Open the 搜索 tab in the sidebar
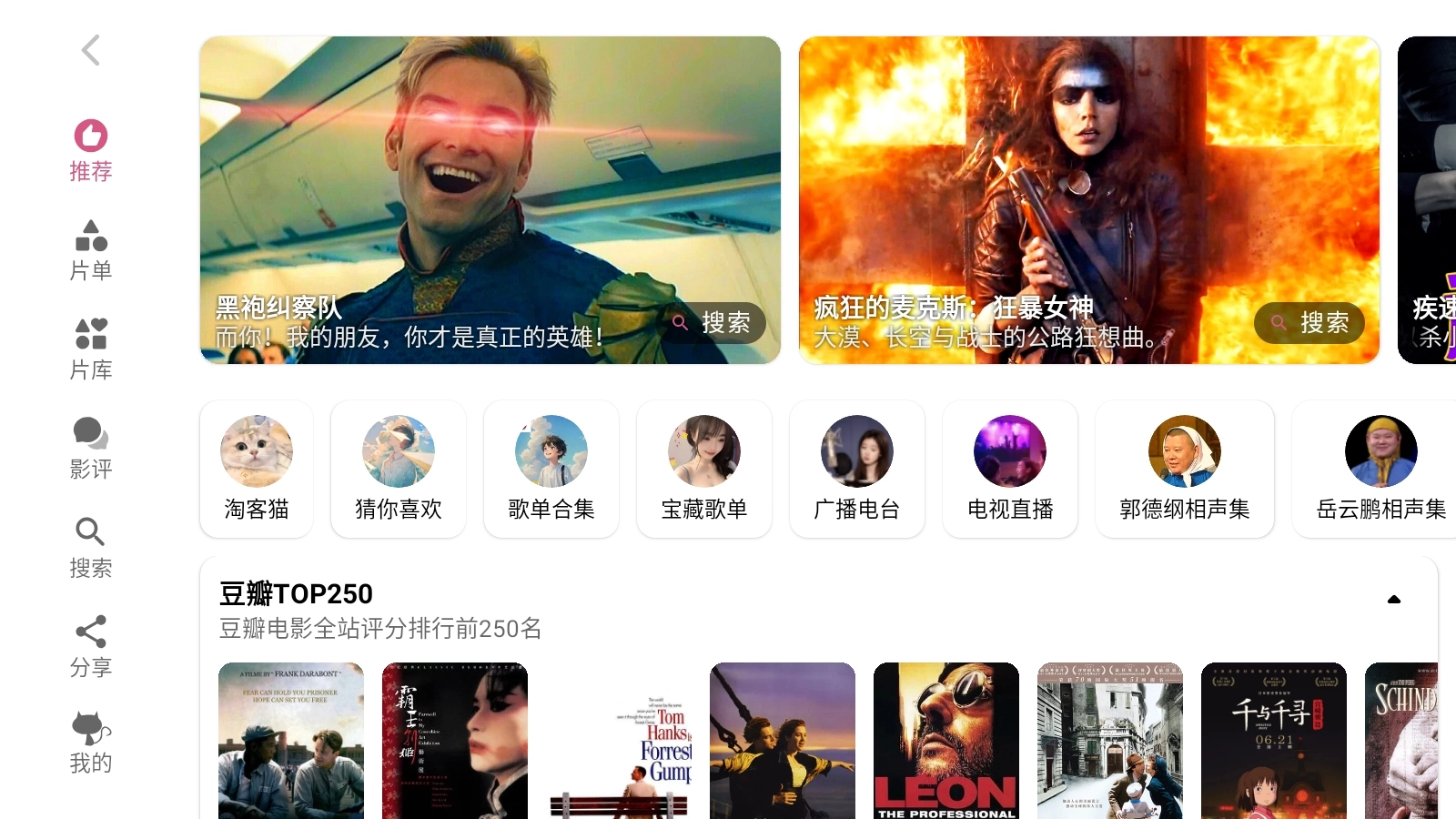This screenshot has width=1456, height=819. click(x=90, y=548)
